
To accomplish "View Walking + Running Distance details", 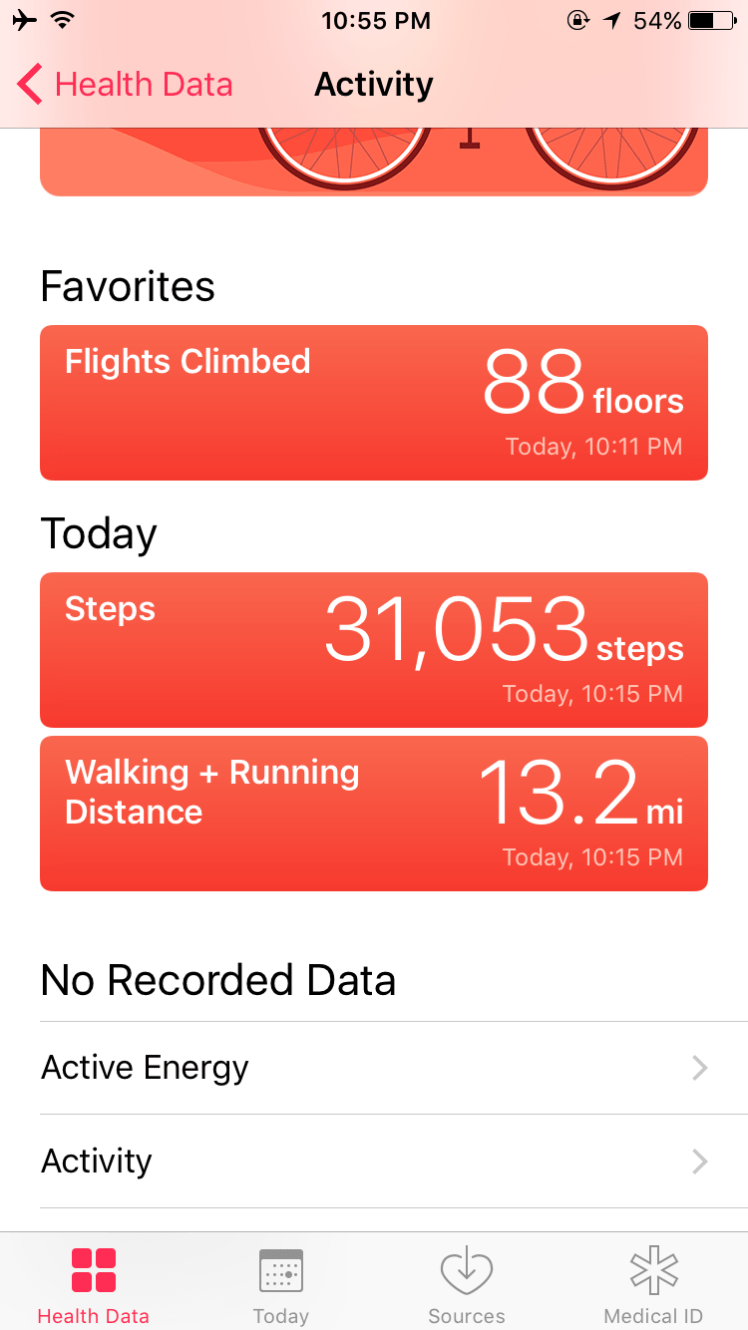I will 373,813.
